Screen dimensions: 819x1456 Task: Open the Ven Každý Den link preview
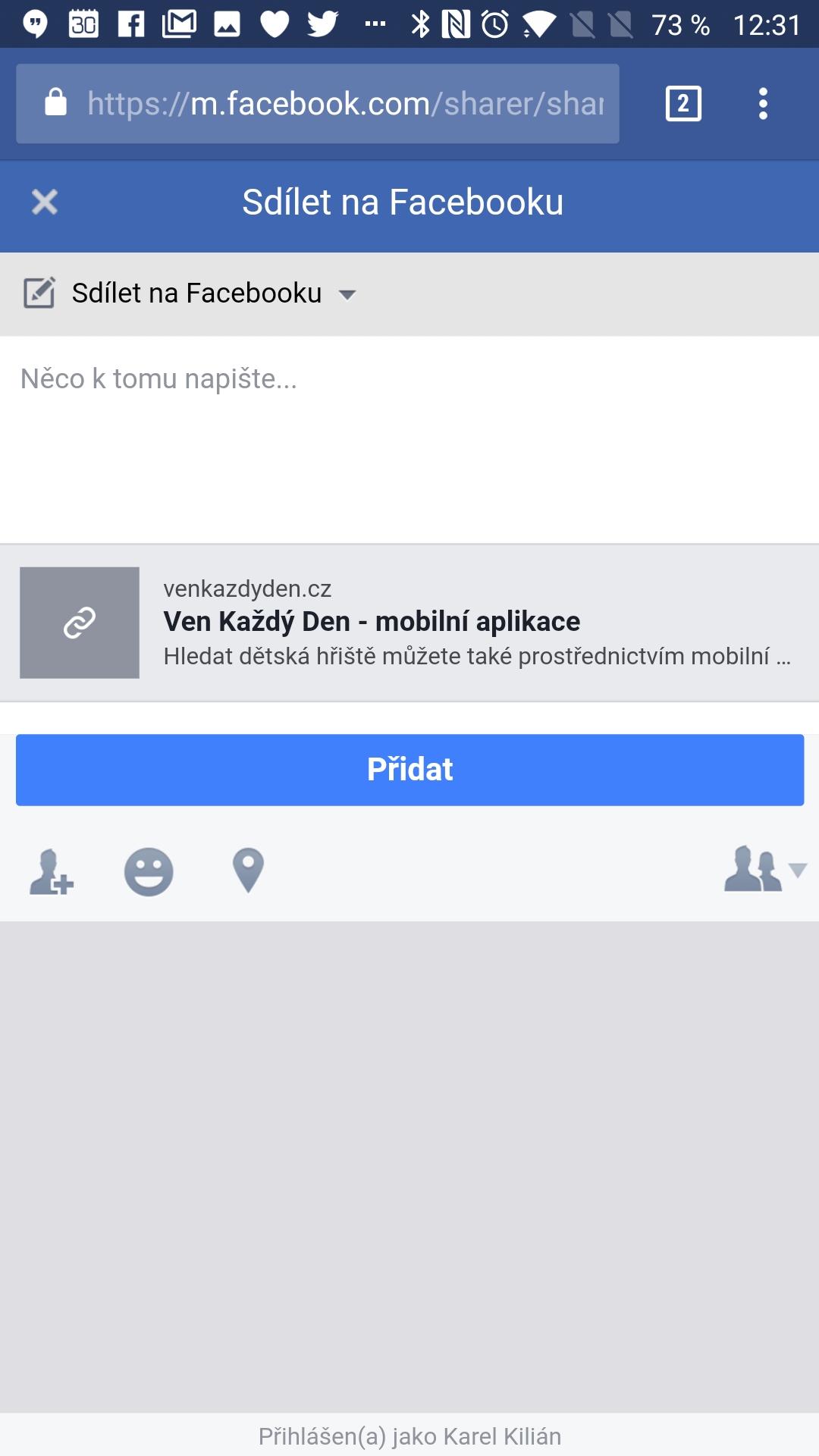coord(409,623)
